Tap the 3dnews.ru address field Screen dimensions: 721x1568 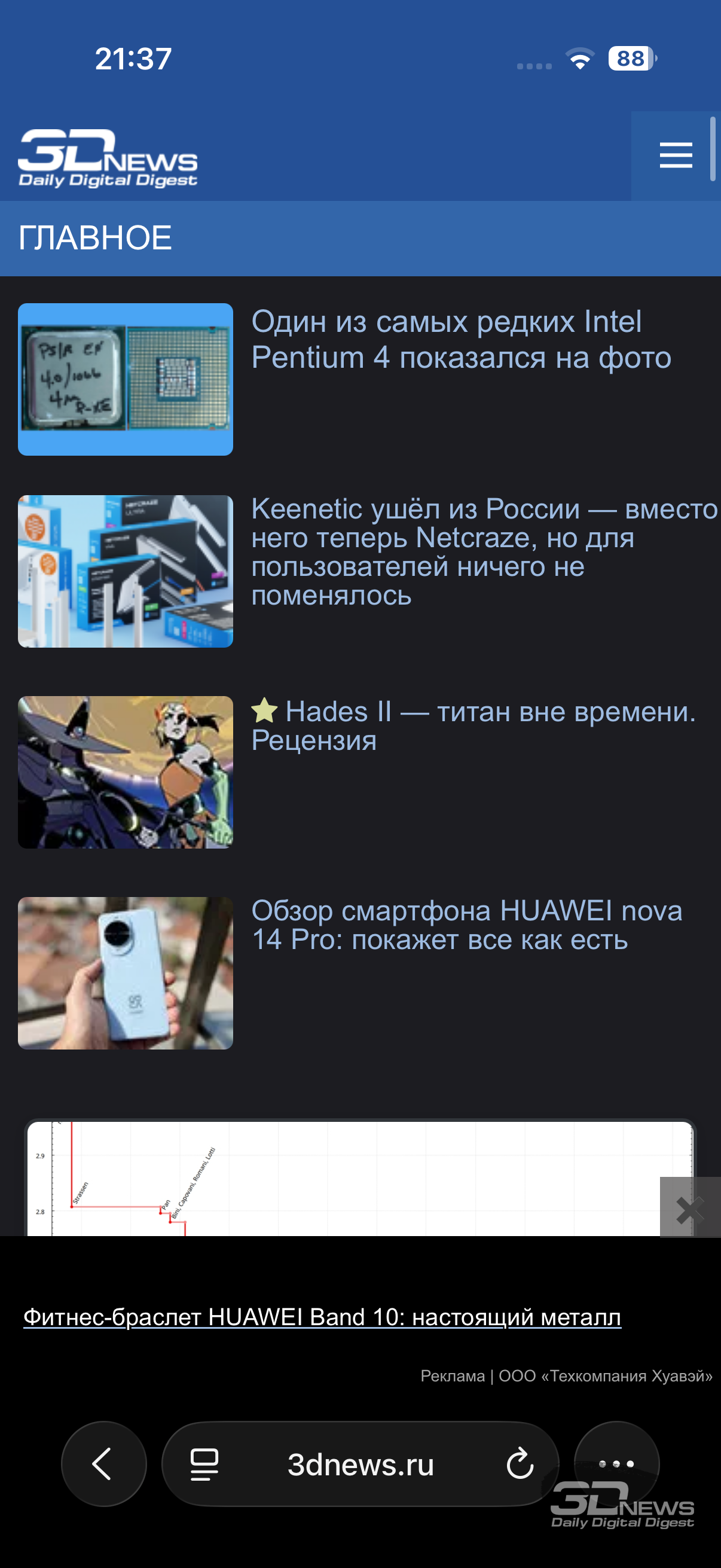tap(360, 1464)
